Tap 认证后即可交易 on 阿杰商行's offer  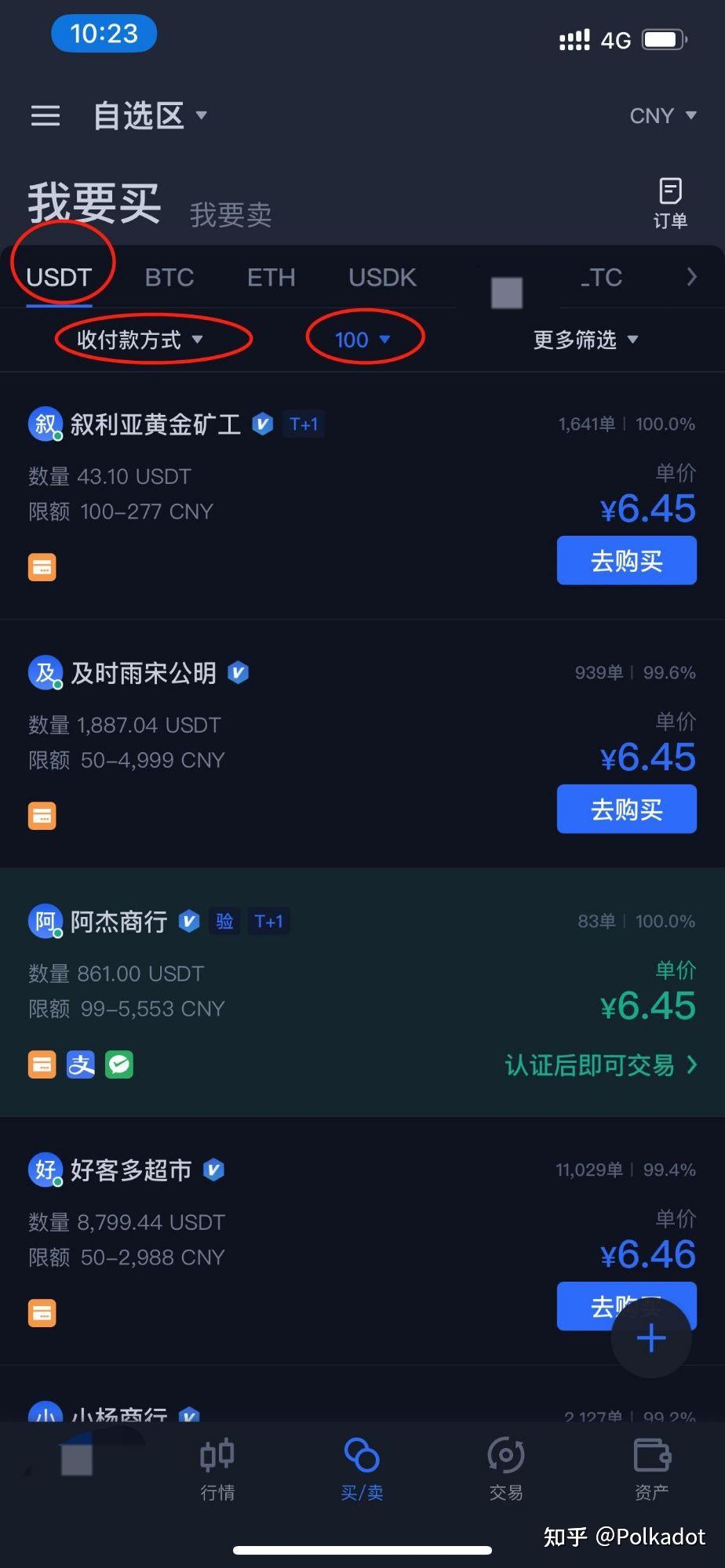click(600, 1065)
